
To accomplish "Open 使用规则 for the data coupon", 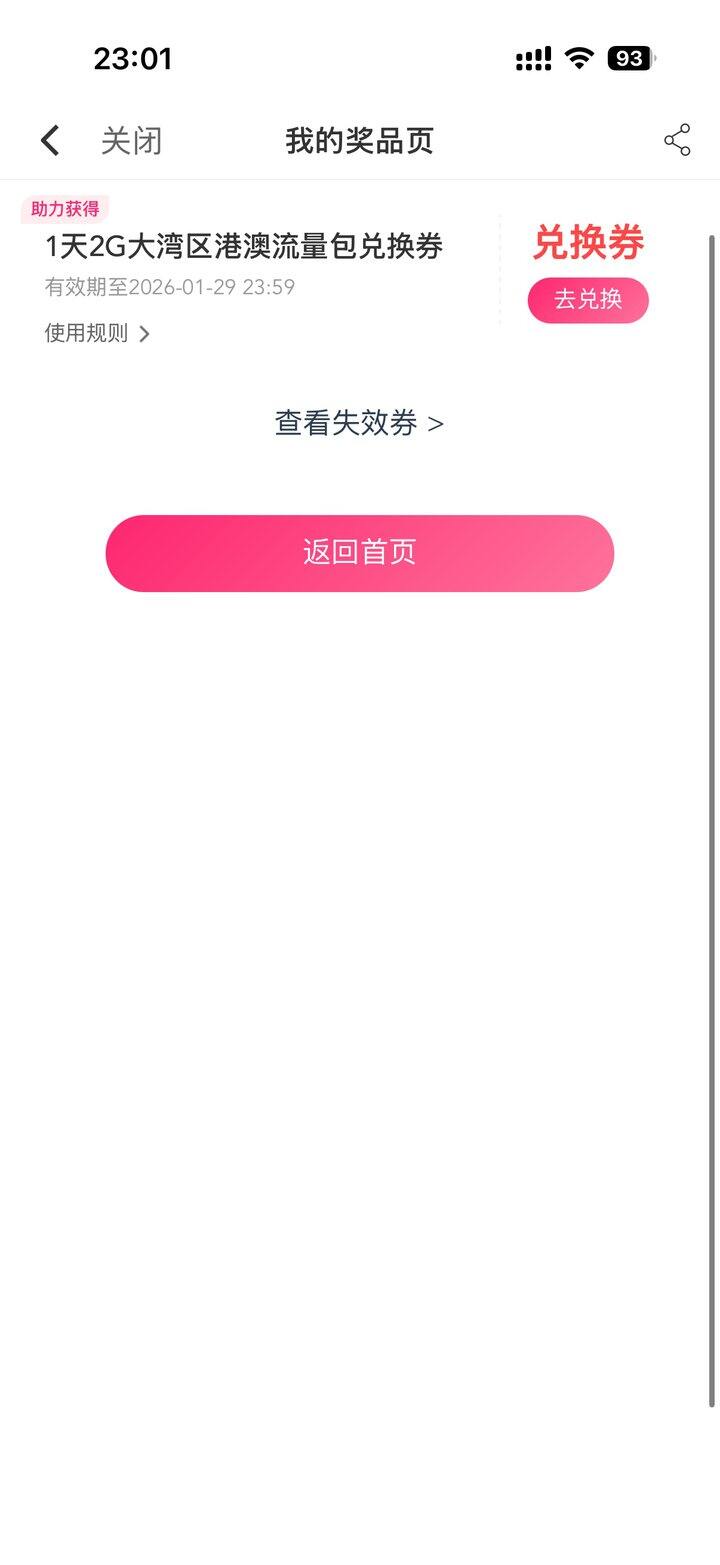I will coord(97,333).
